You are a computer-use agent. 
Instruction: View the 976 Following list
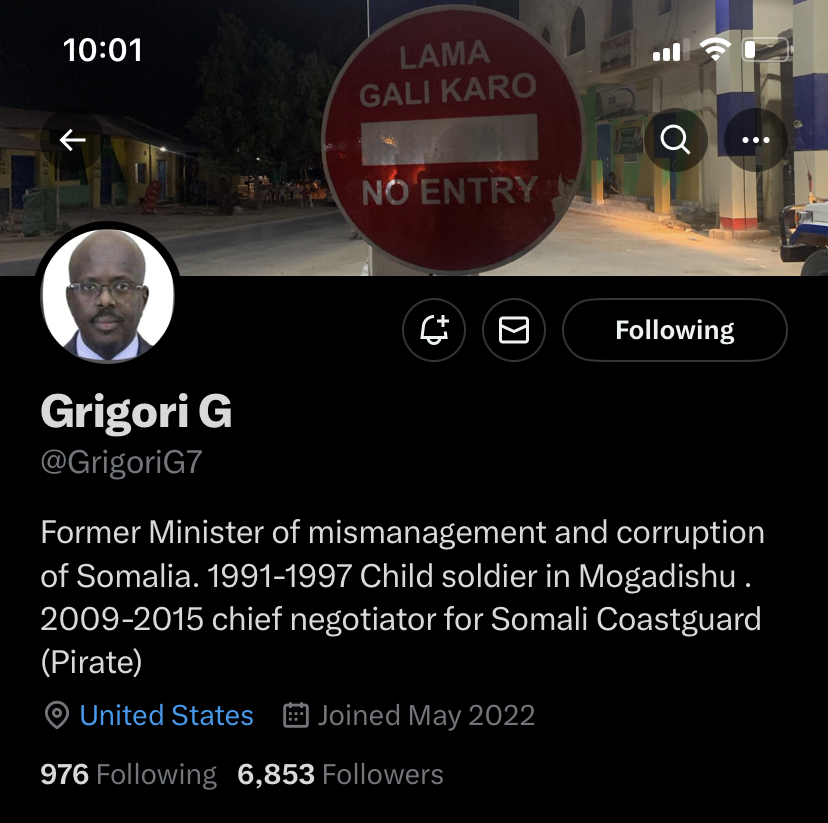click(128, 774)
